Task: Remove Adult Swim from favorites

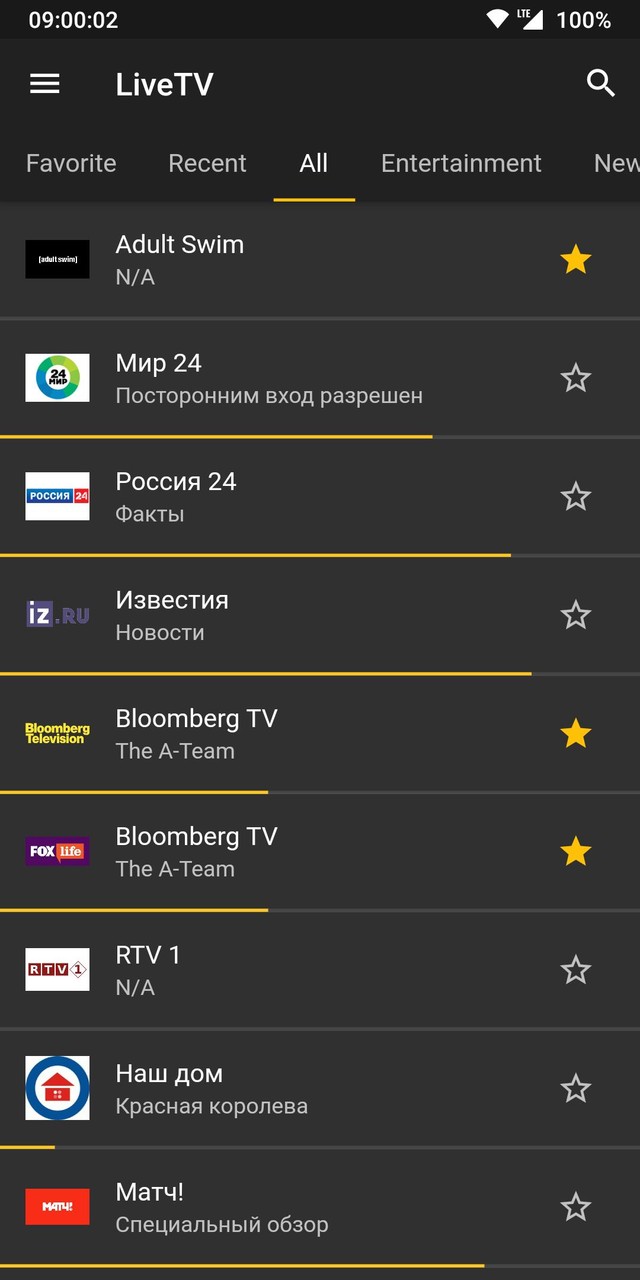Action: pyautogui.click(x=576, y=260)
